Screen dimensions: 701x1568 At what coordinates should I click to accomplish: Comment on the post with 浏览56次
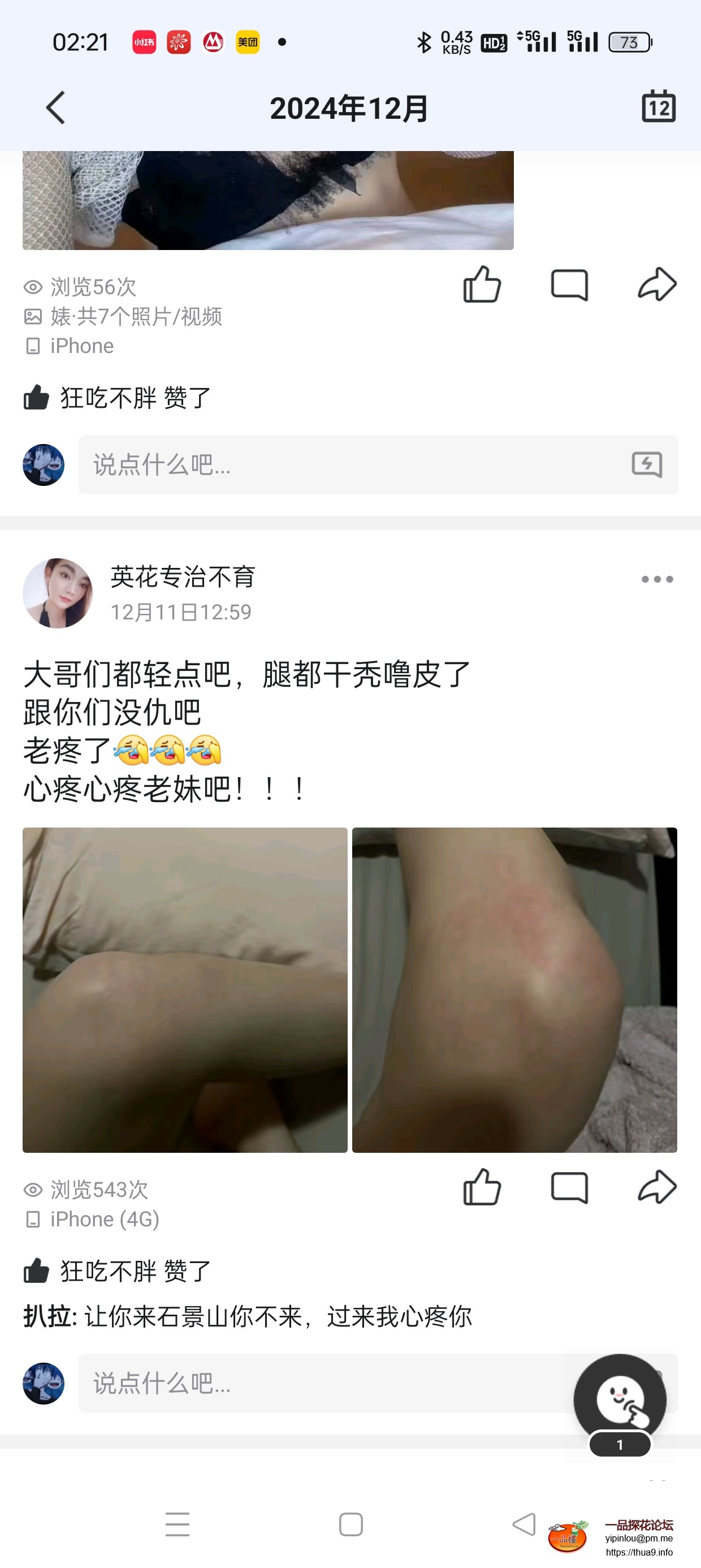(x=569, y=285)
